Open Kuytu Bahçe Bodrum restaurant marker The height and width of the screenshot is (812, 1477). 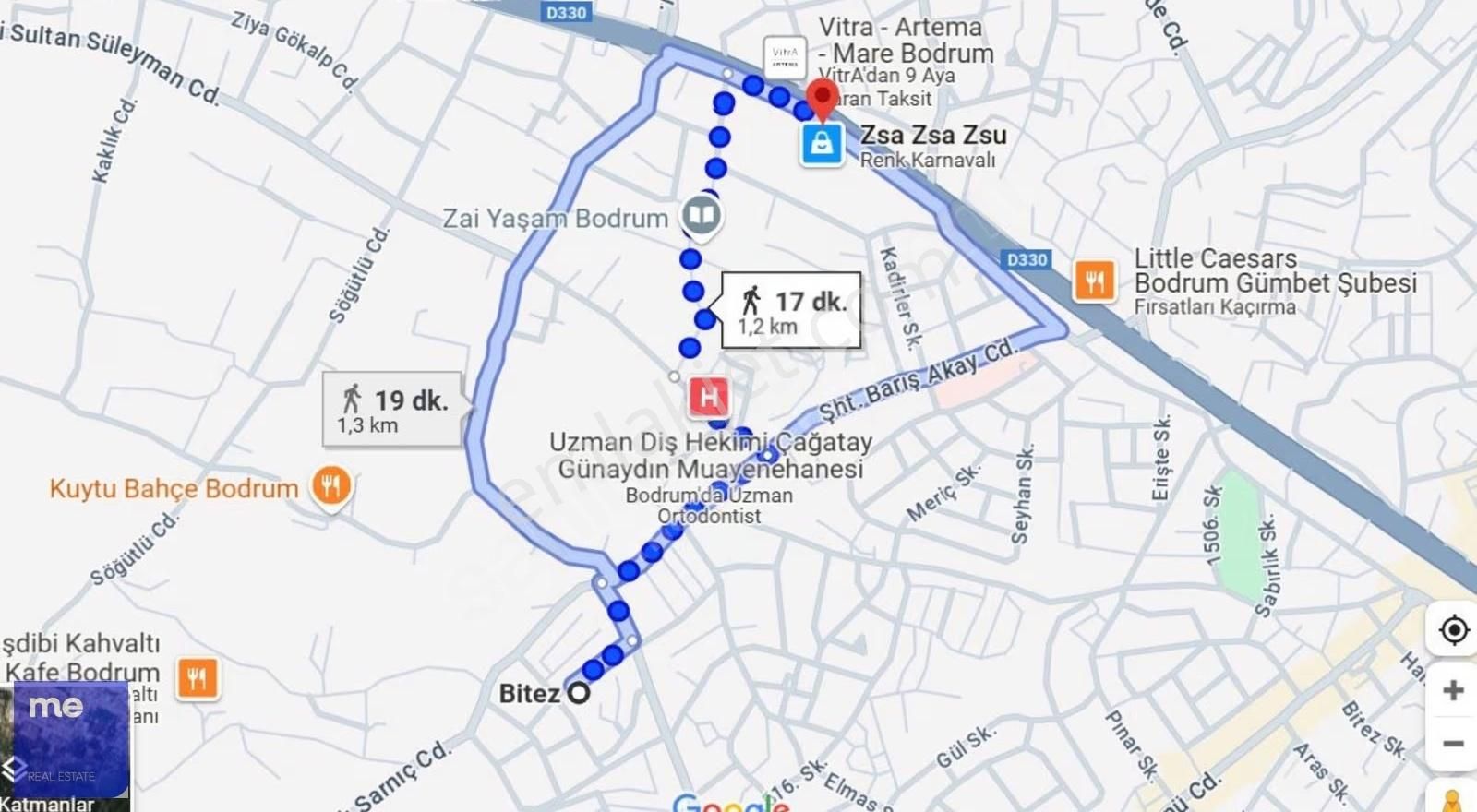click(x=330, y=485)
